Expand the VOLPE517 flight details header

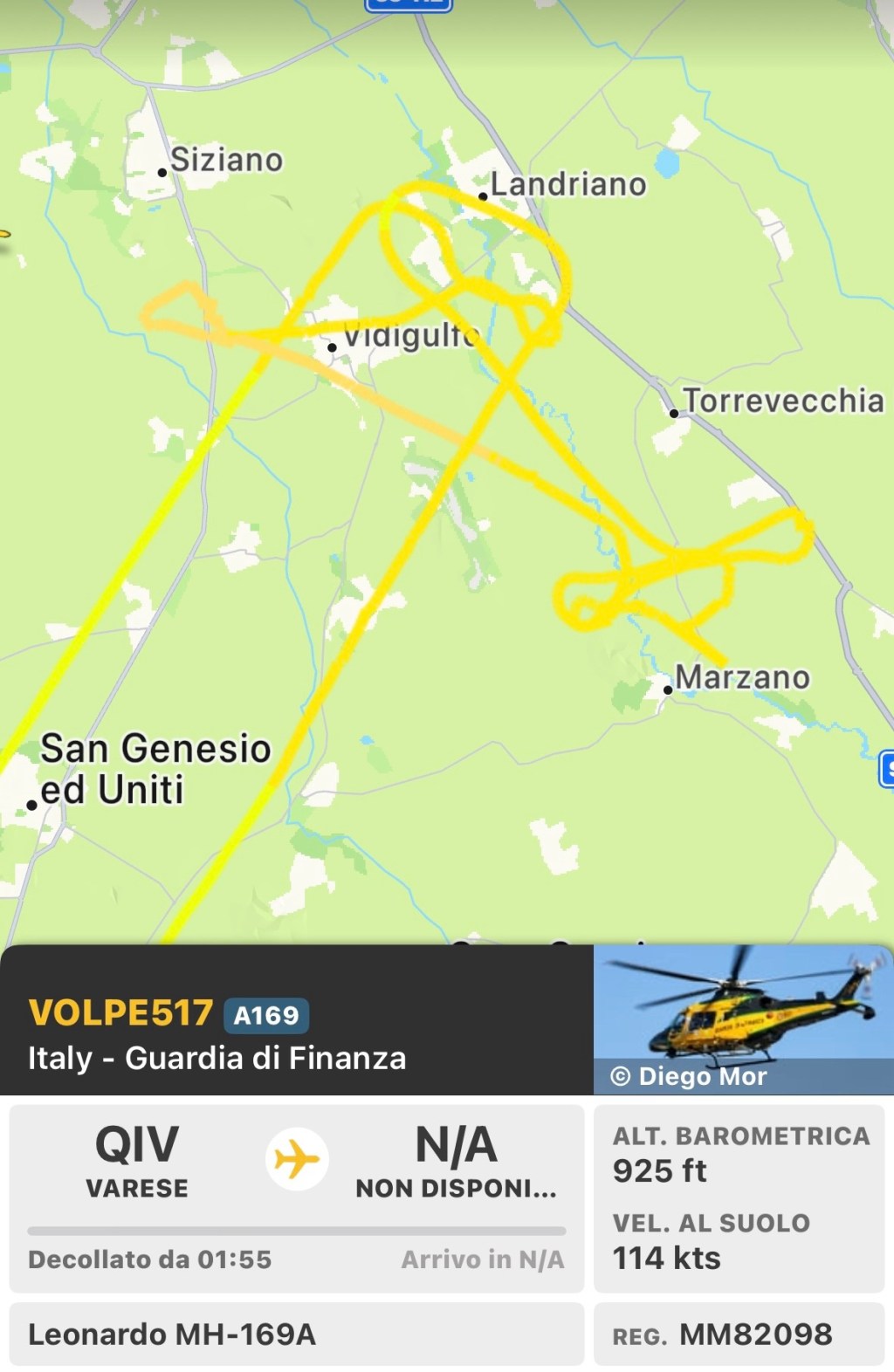(297, 1034)
